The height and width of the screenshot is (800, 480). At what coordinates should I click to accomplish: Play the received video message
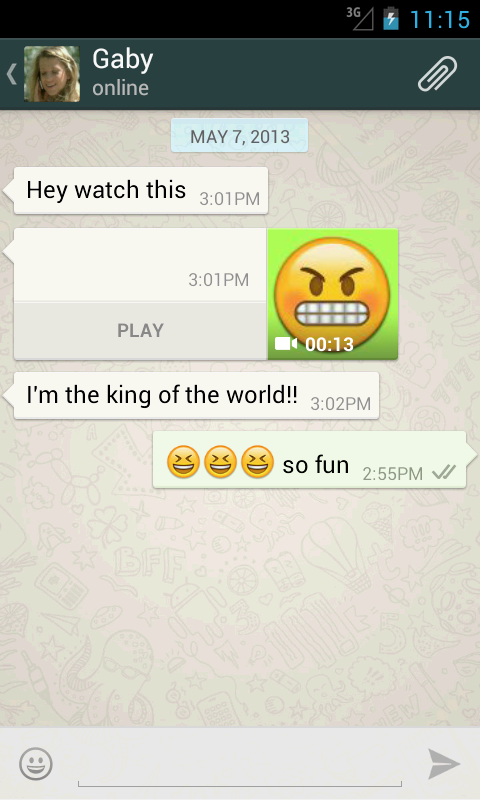point(140,331)
